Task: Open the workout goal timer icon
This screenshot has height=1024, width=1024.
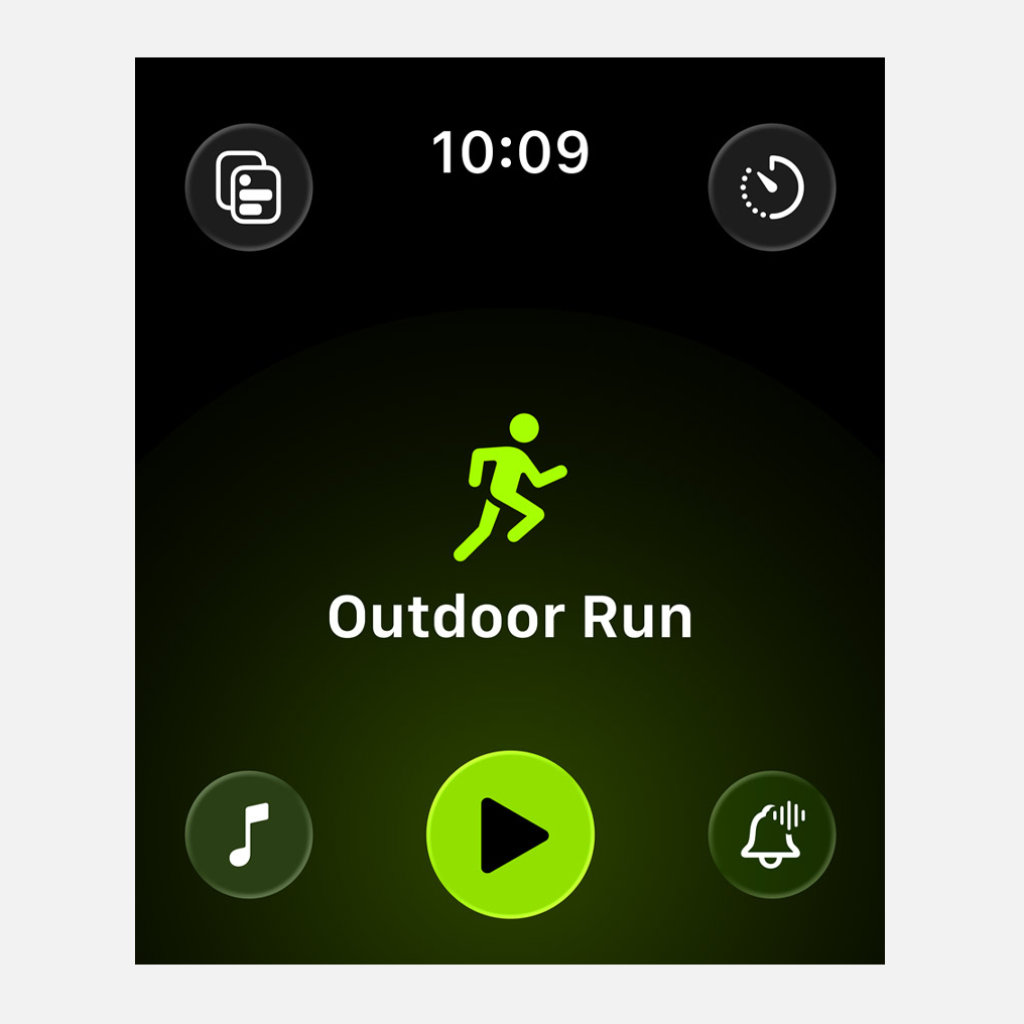Action: click(771, 187)
